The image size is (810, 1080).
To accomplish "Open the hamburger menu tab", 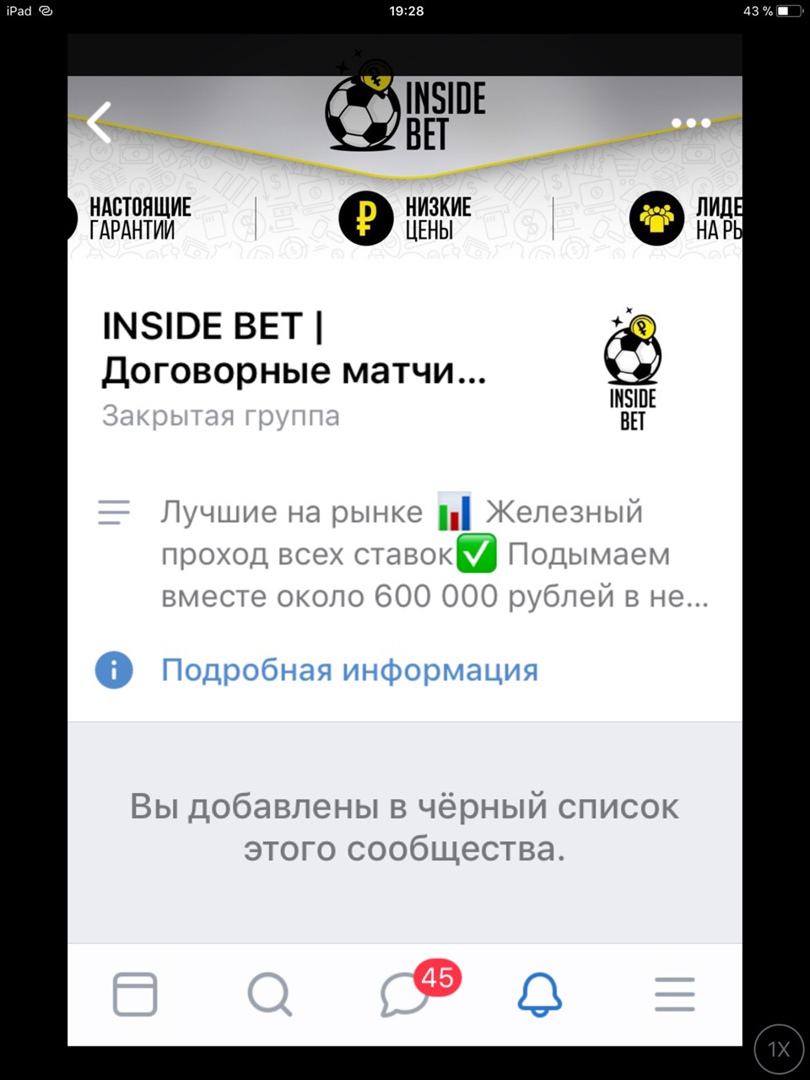I will 674,994.
